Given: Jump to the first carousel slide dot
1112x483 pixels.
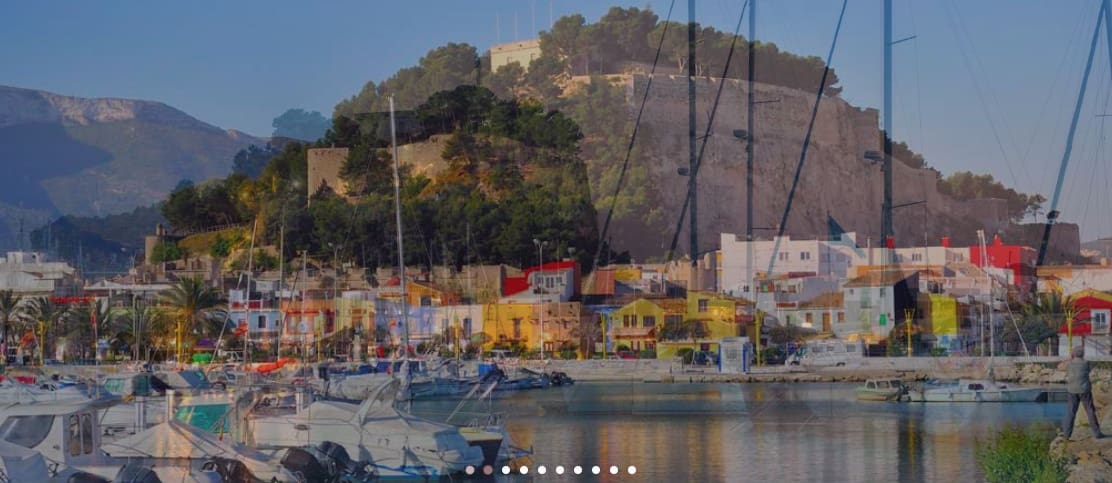Looking at the screenshot, I should pyautogui.click(x=470, y=470).
